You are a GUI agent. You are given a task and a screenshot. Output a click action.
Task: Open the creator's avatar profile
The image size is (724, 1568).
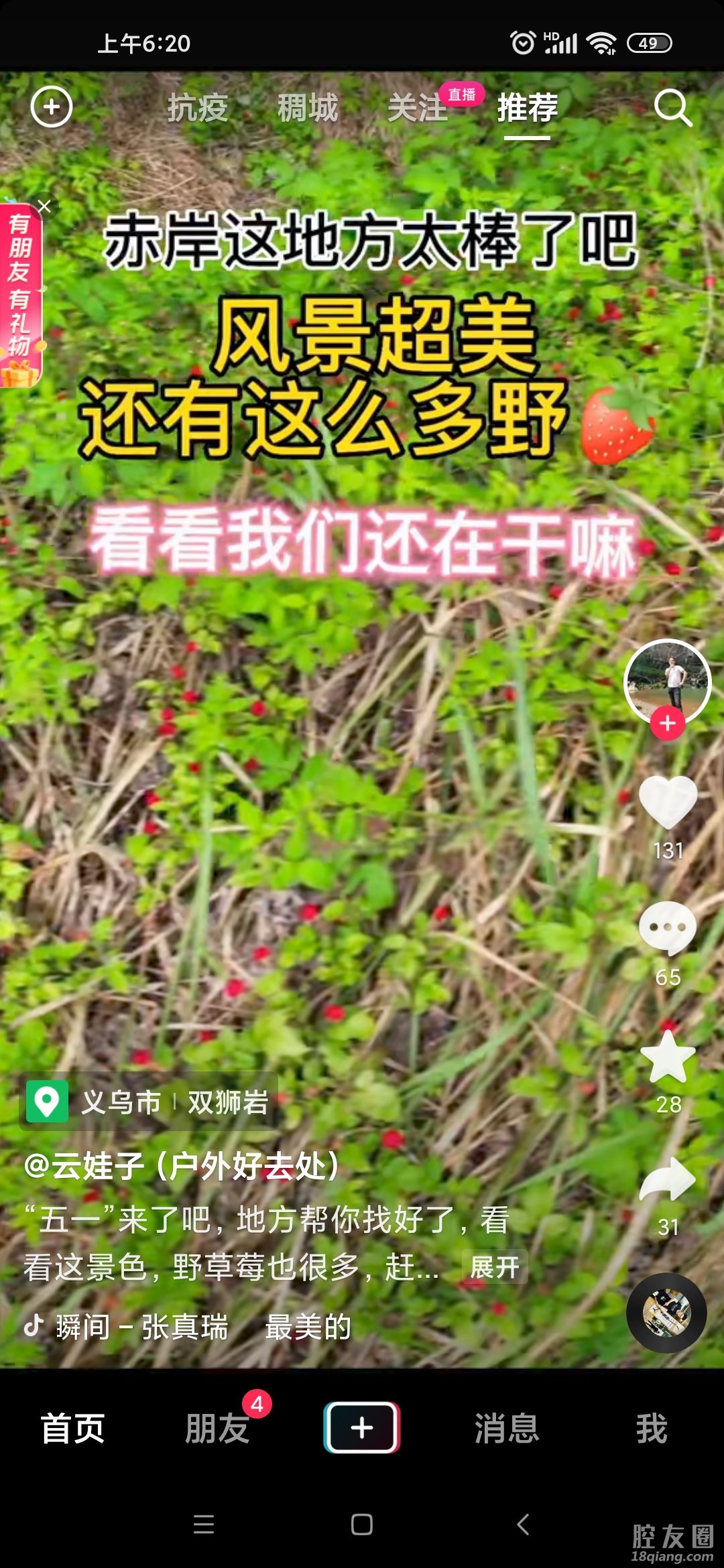pos(667,680)
